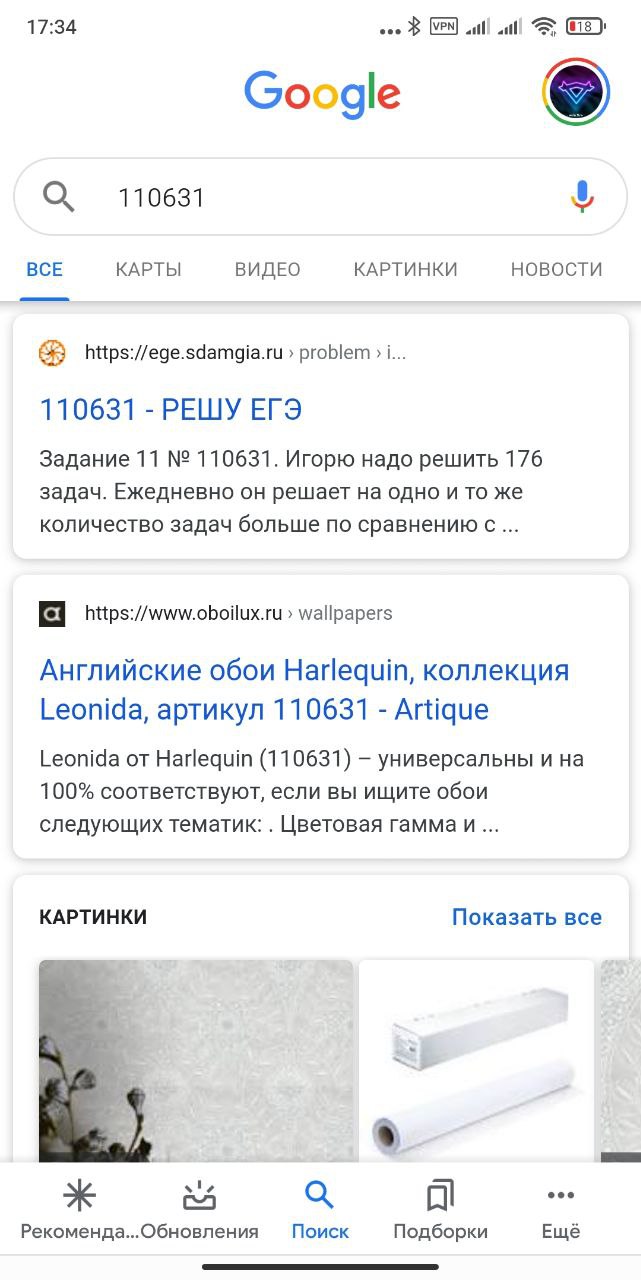Open the white paper roll image
641x1280 pixels.
[476, 1060]
